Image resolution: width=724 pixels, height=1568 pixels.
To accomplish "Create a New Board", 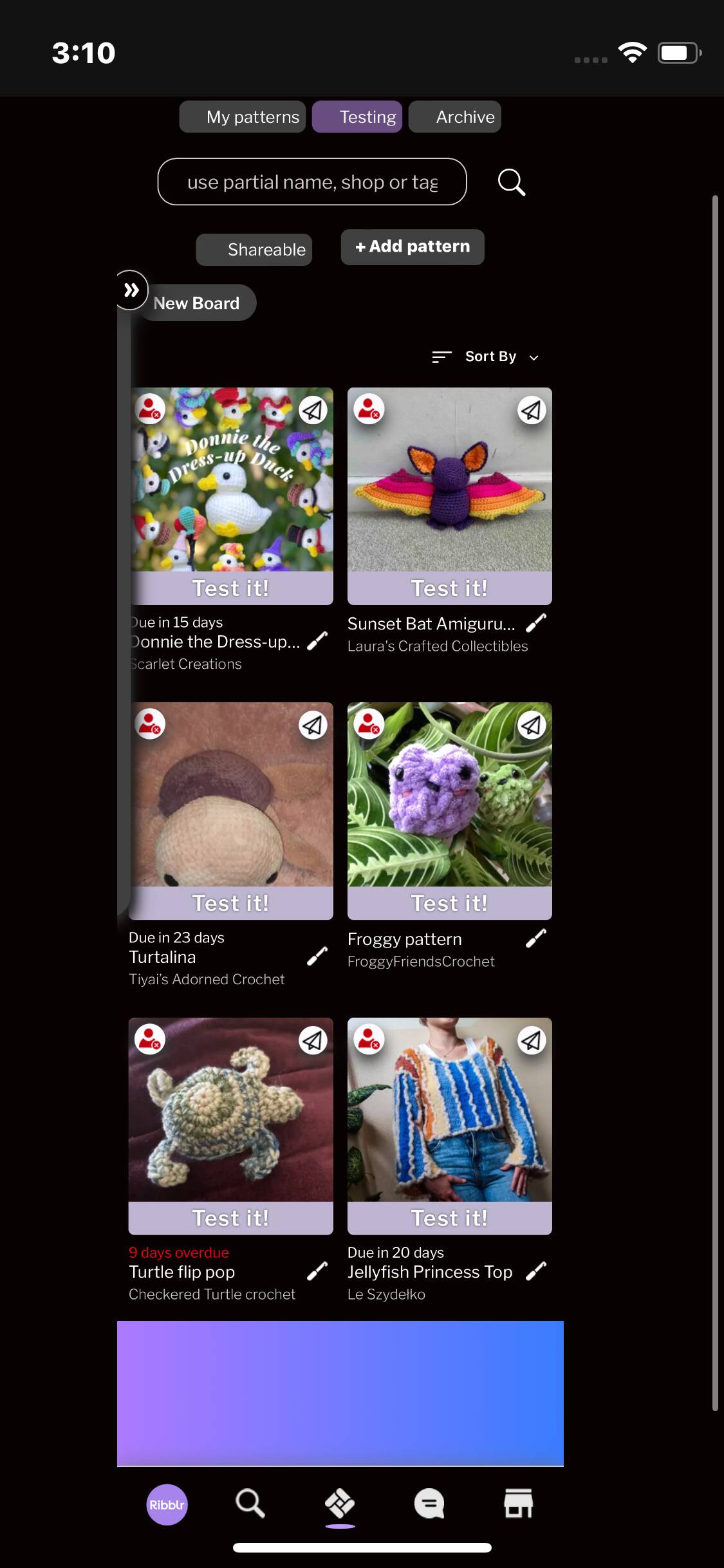I will tap(196, 303).
